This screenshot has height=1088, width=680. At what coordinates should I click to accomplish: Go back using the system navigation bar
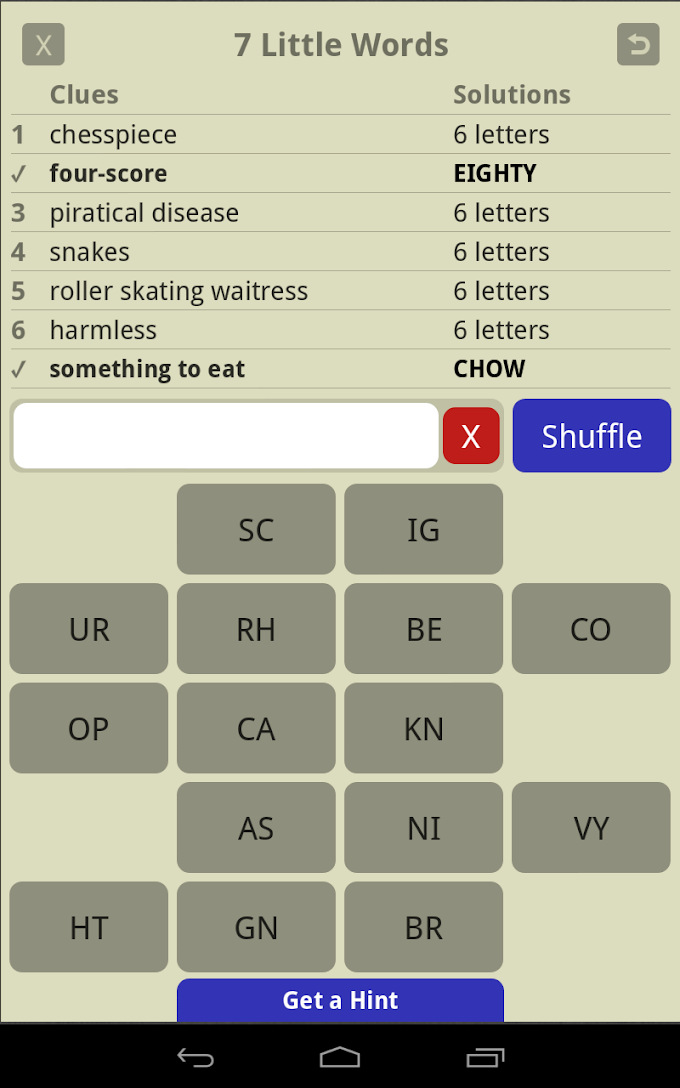(x=195, y=1057)
